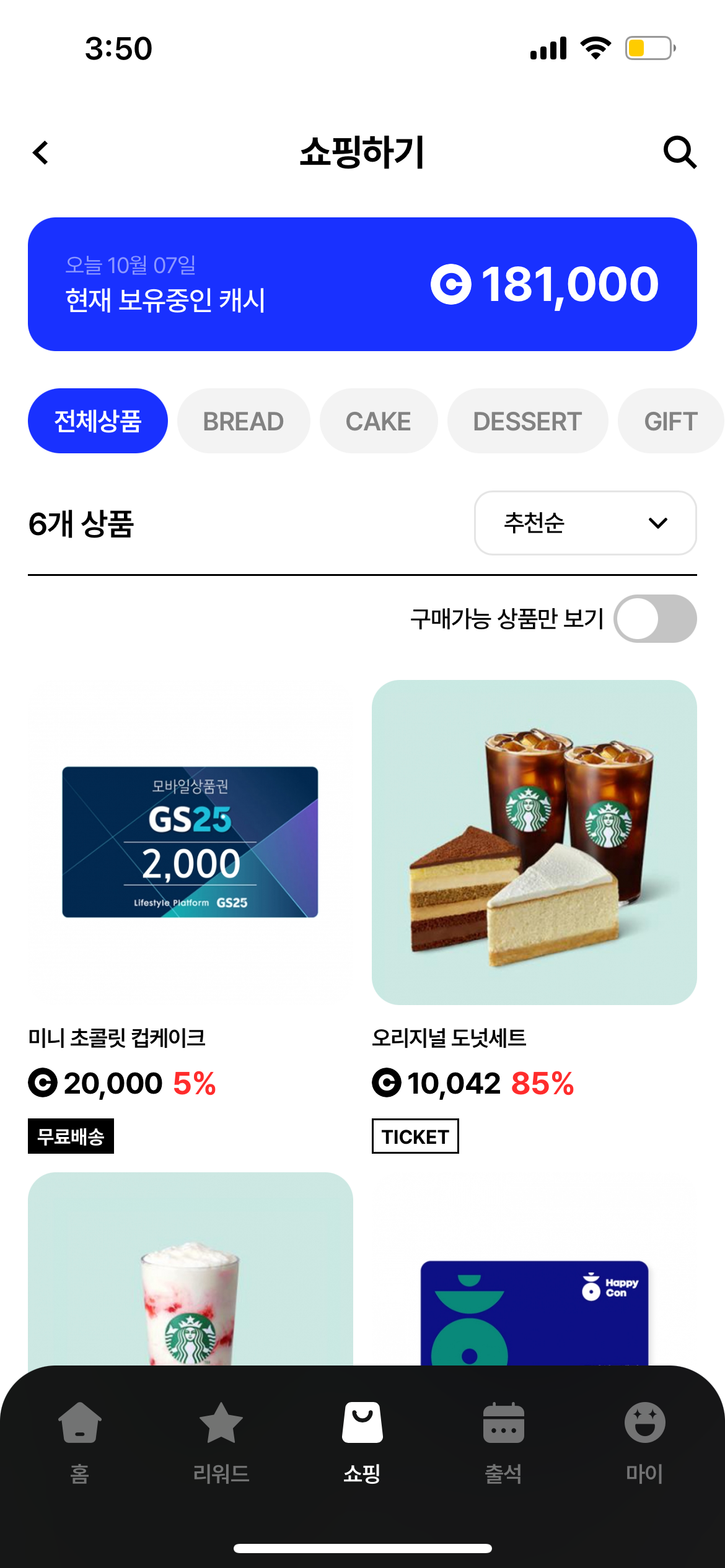The width and height of the screenshot is (725, 1568).
Task: Switch to the DESSERT category
Action: coord(527,421)
